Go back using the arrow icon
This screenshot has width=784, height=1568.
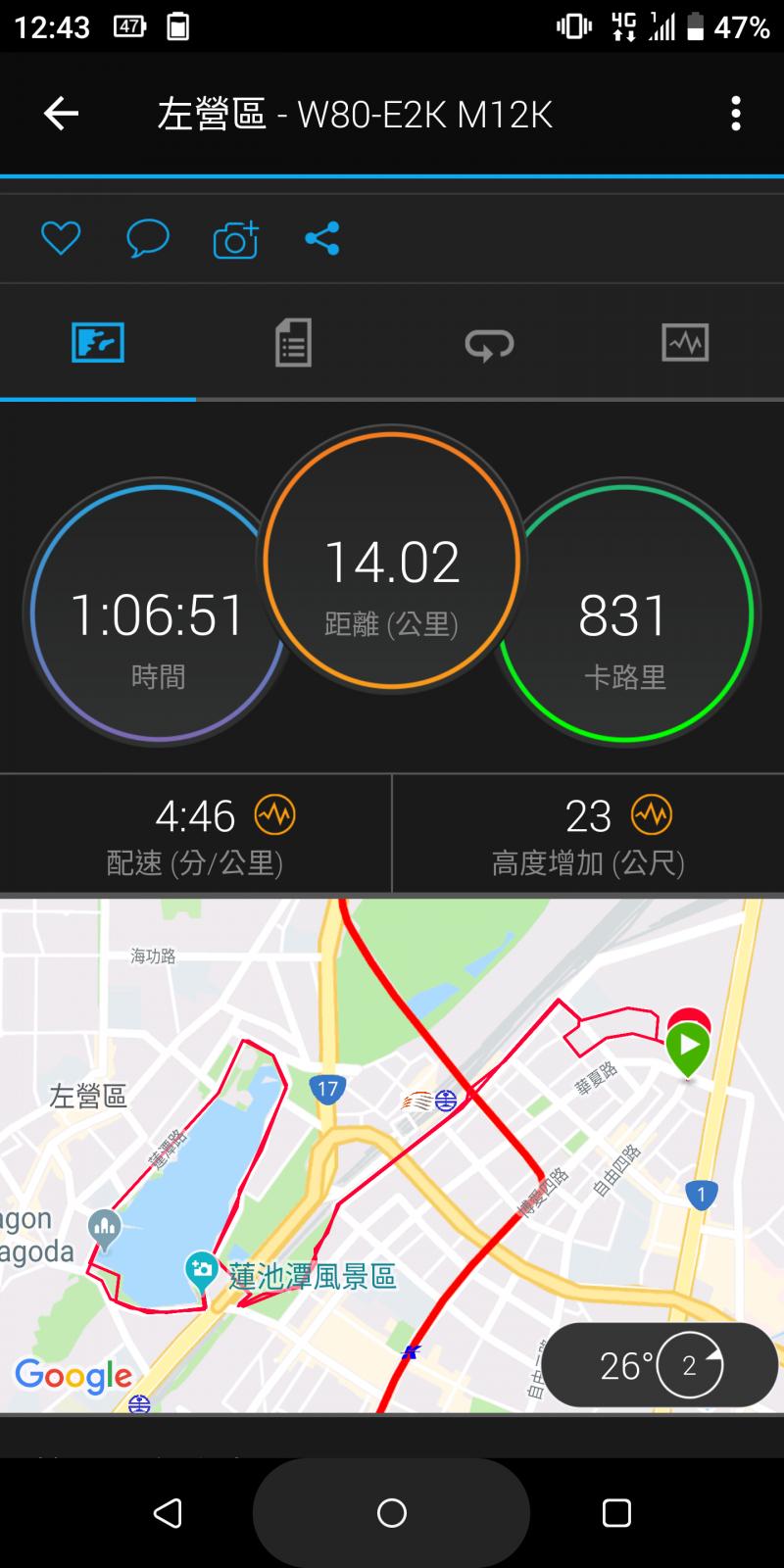(61, 115)
